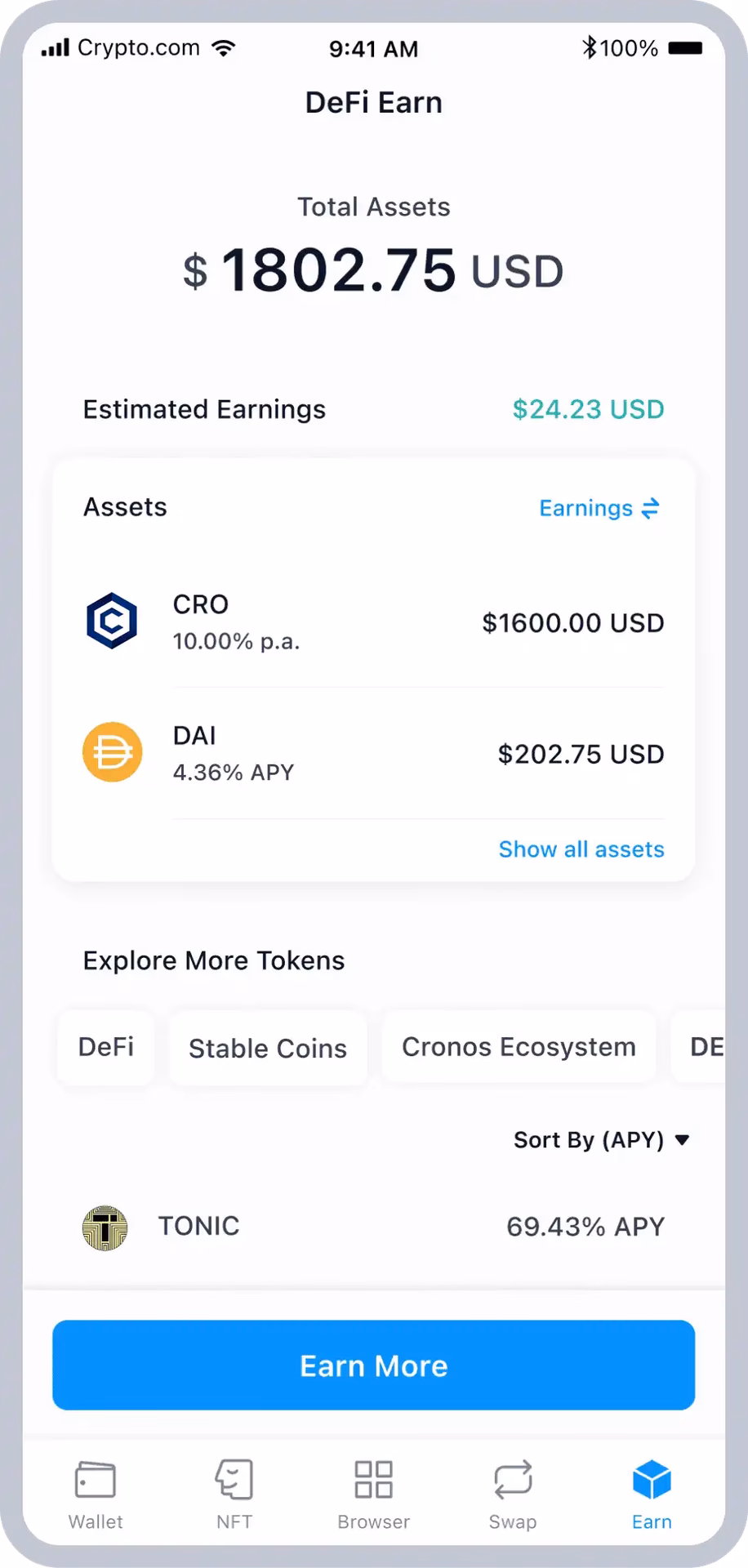Click the Swap arrows icon
Screen dimensions: 748x1568
[512, 1479]
